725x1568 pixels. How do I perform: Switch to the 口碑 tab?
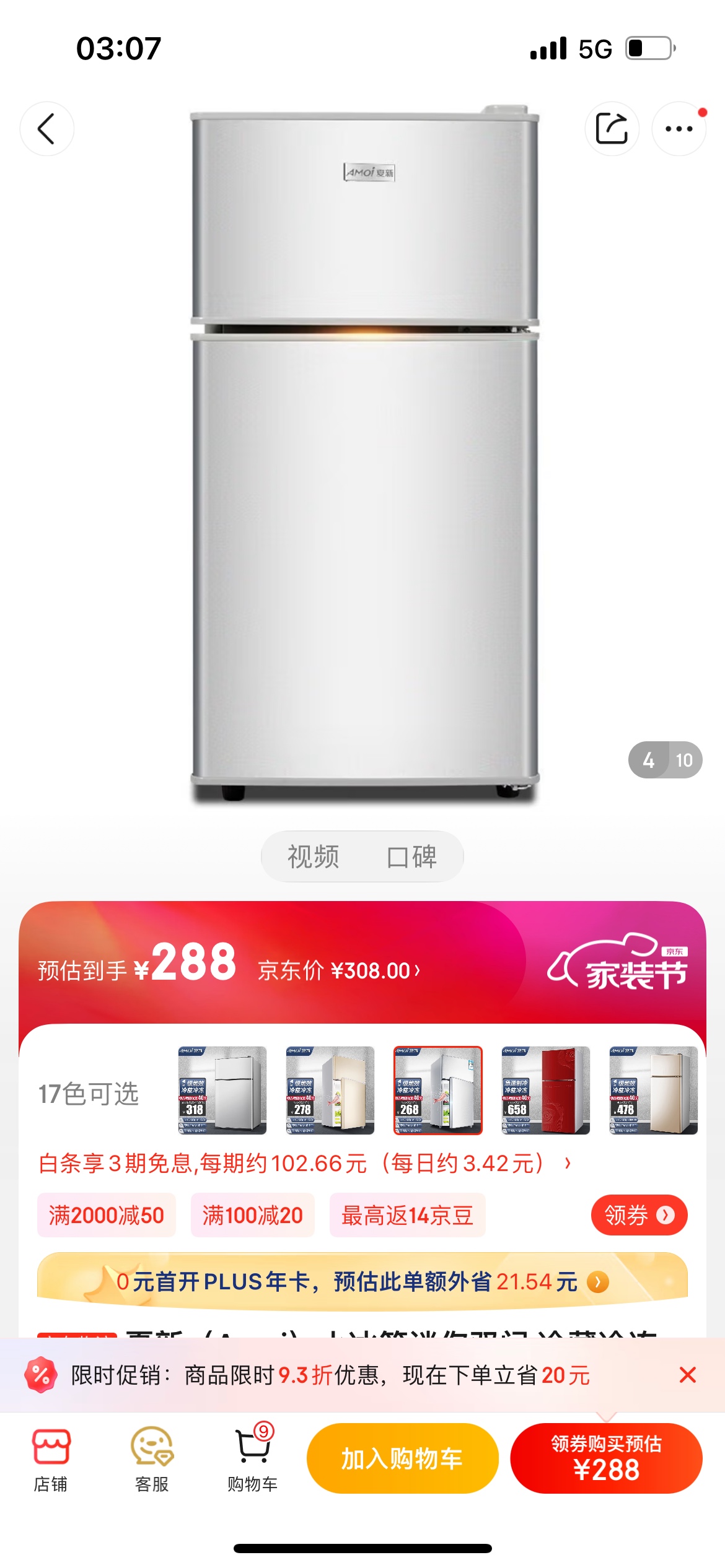[x=412, y=857]
